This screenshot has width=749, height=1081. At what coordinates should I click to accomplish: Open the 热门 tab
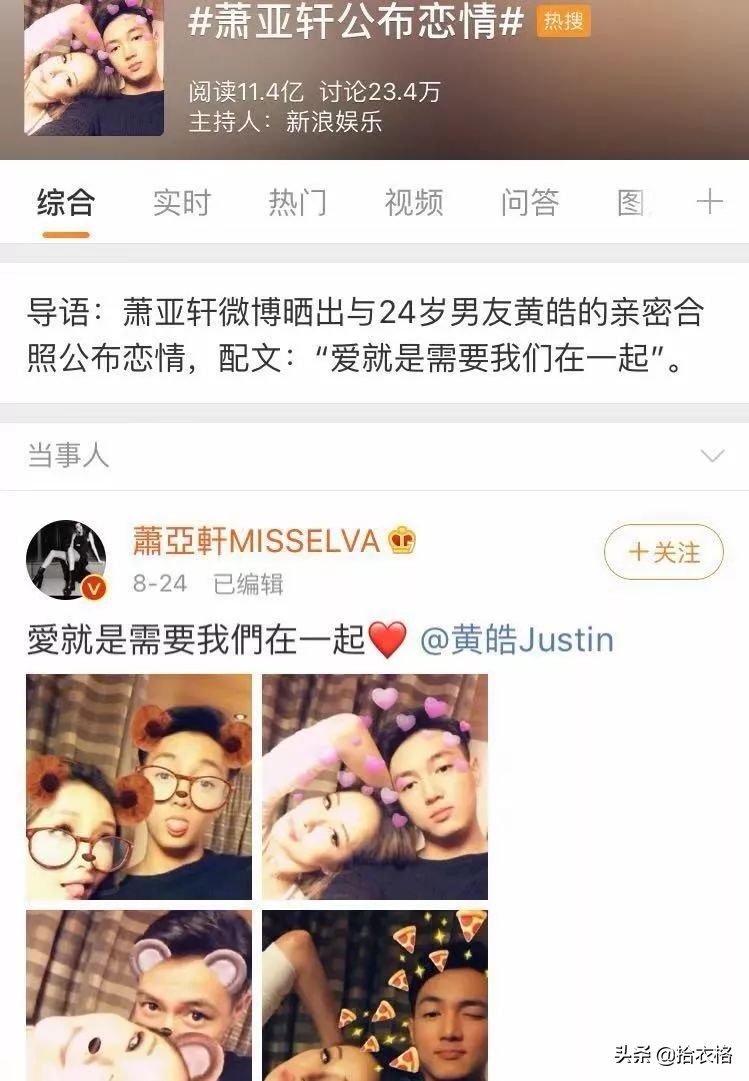pos(297,202)
